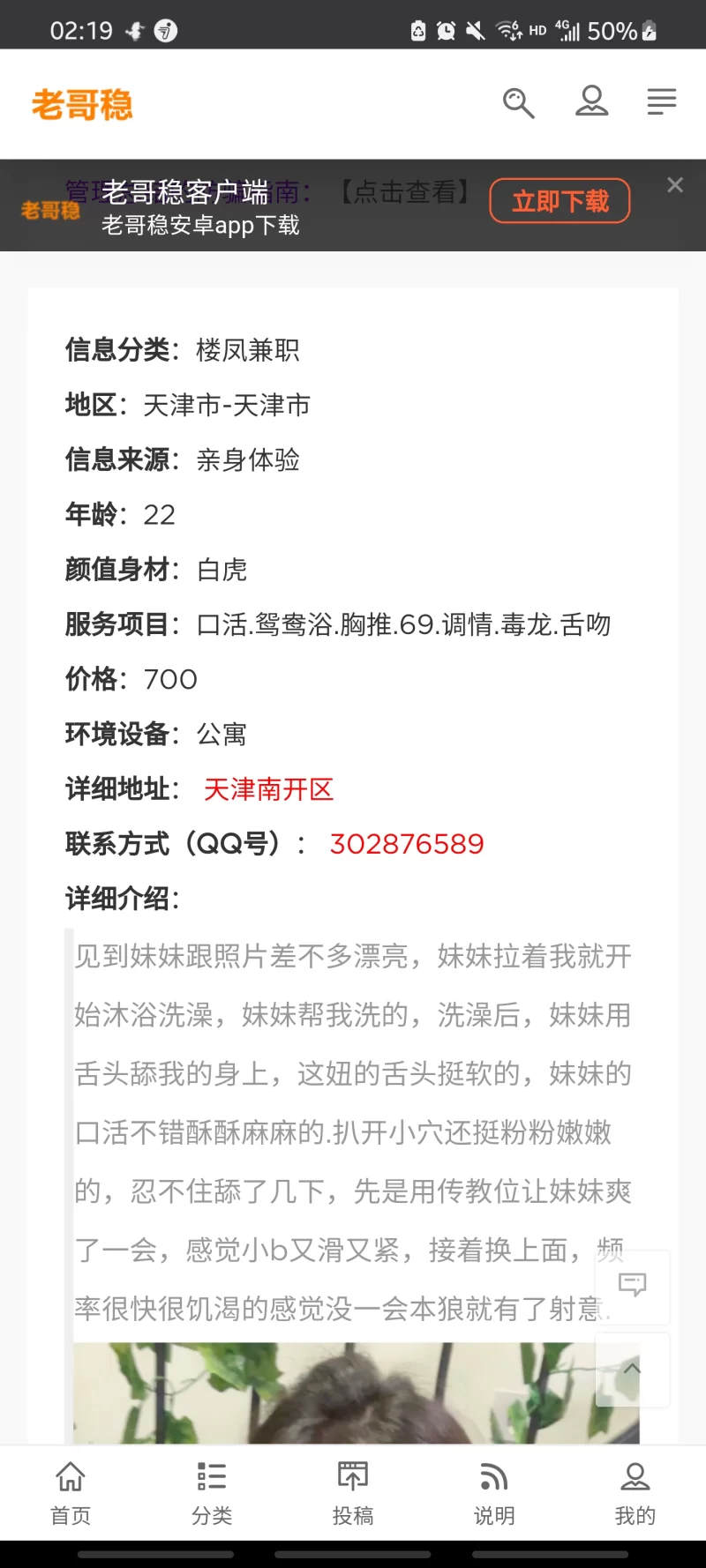Open the search magnifier icon
The width and height of the screenshot is (706, 1568).
click(x=519, y=103)
